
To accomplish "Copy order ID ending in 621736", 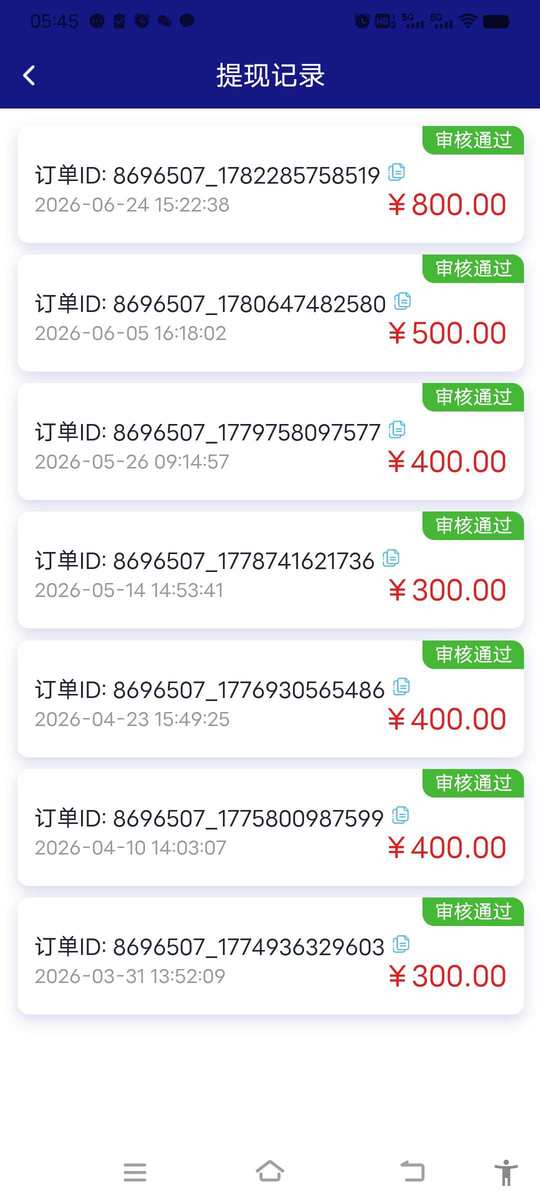I will 391,557.
